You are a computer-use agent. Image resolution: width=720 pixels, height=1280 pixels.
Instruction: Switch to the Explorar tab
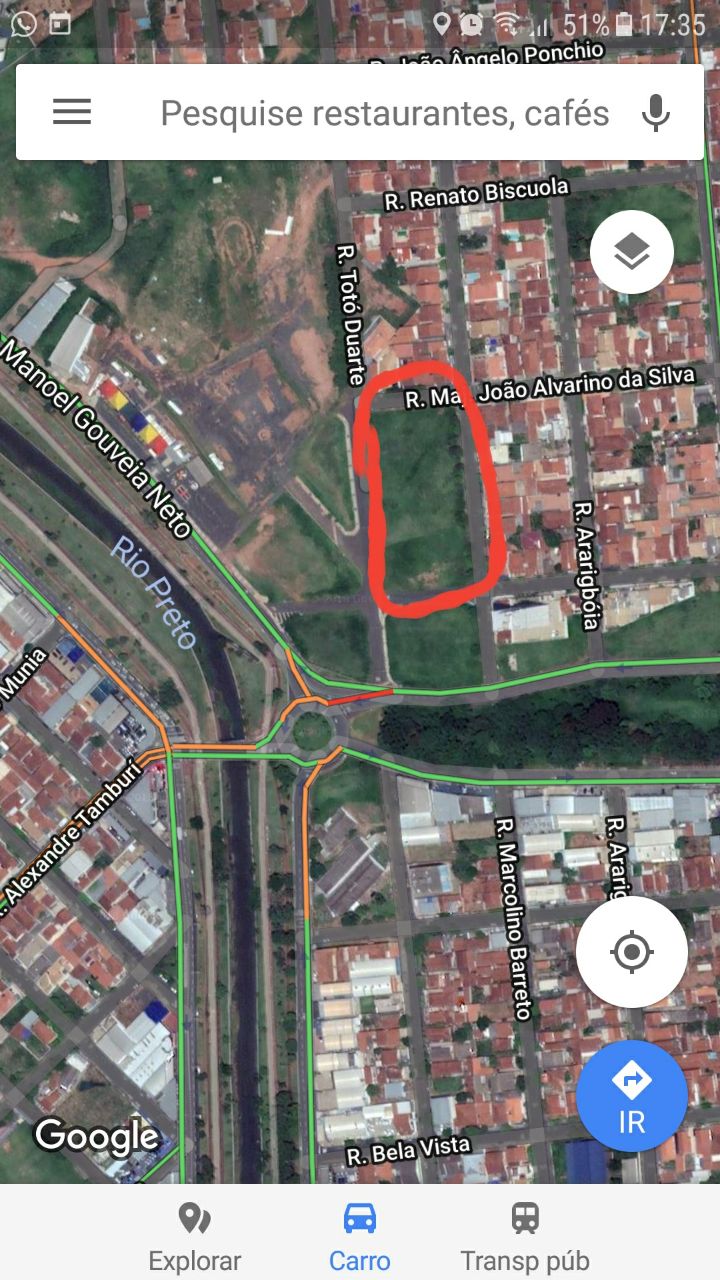click(x=195, y=1236)
